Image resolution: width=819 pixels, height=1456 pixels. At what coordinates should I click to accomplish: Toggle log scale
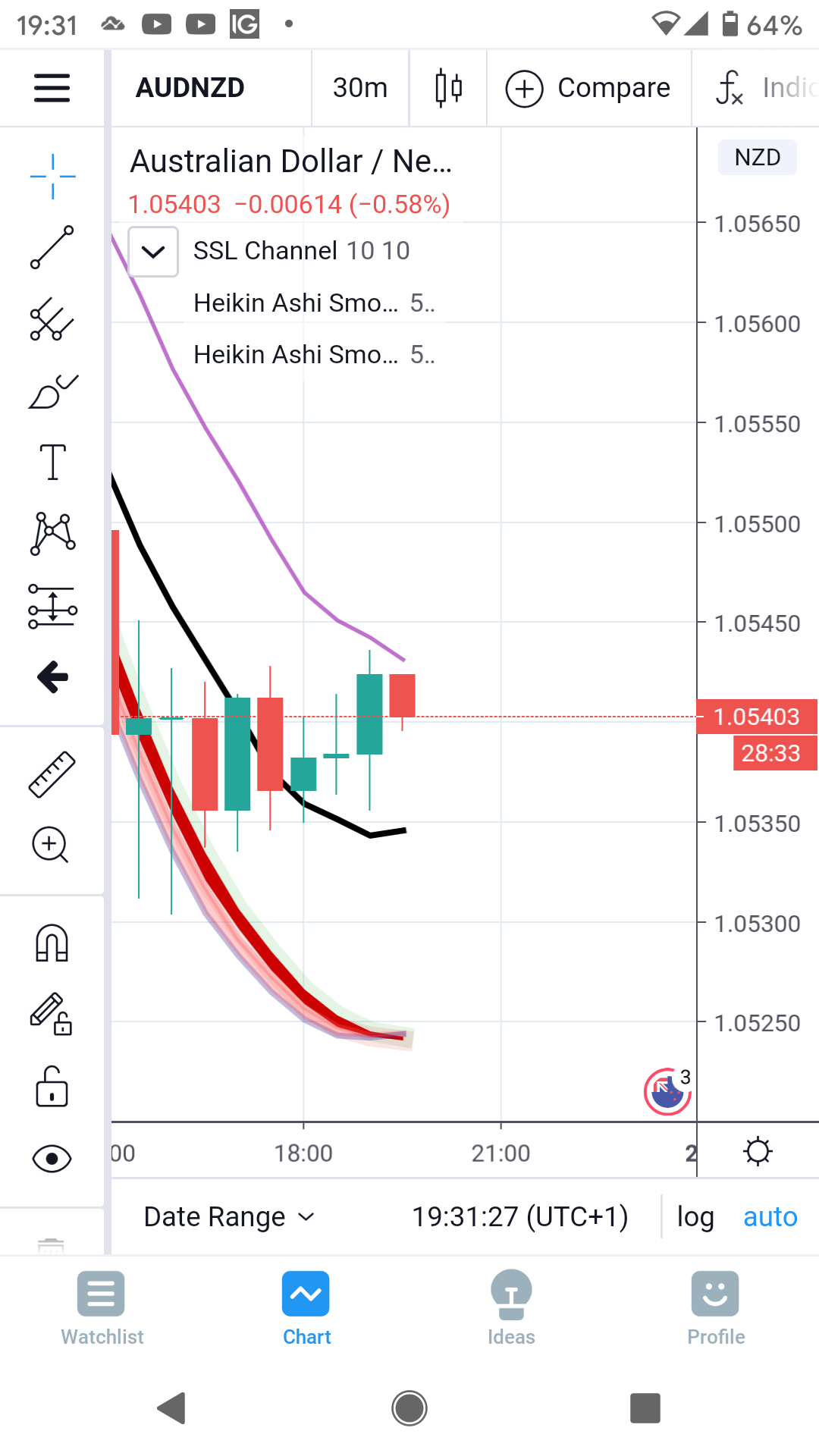(695, 1216)
